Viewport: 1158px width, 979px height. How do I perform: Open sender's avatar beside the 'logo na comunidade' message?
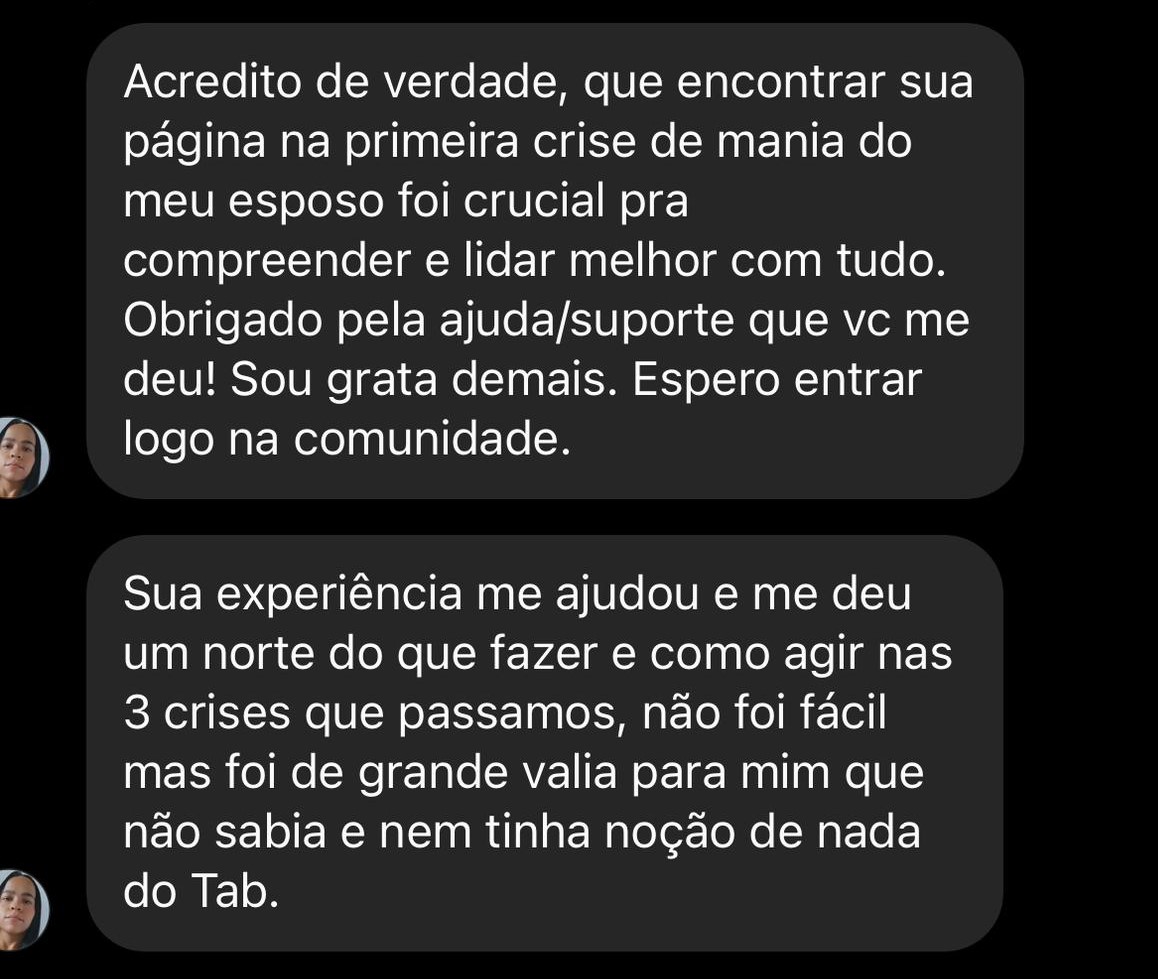[22, 457]
